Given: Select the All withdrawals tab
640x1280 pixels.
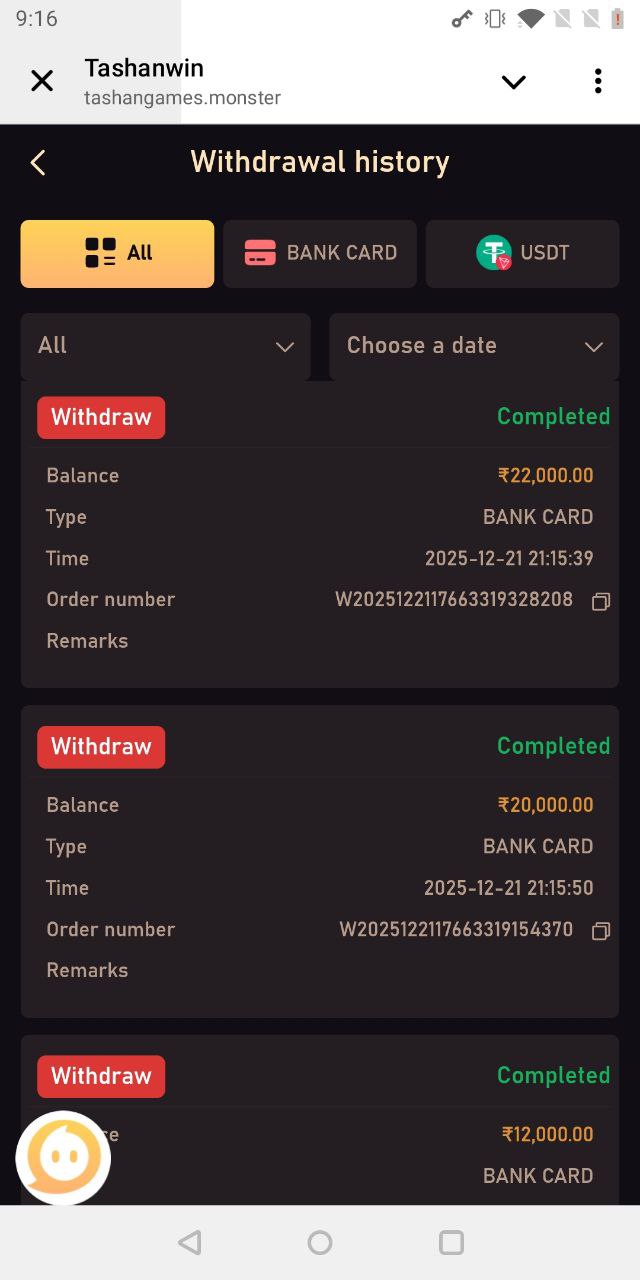Looking at the screenshot, I should point(117,253).
